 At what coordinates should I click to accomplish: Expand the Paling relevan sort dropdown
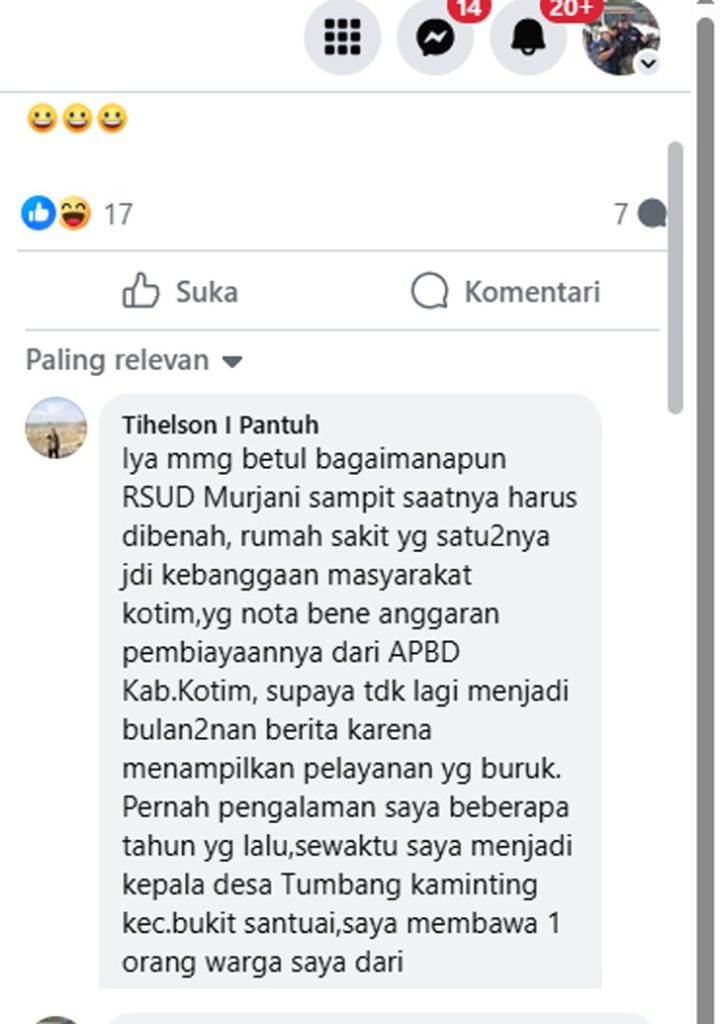pos(134,360)
